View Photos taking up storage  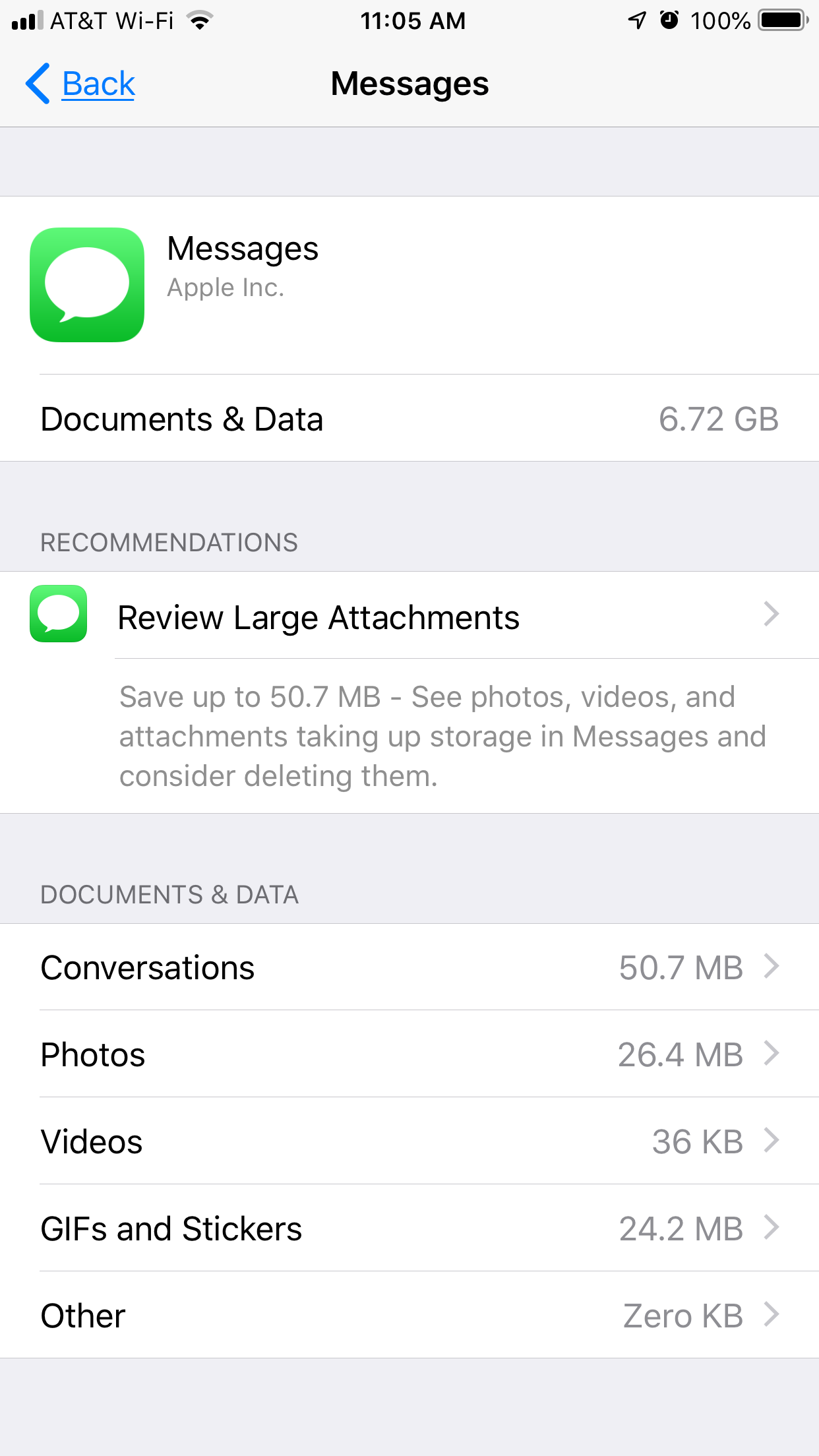click(x=409, y=1054)
